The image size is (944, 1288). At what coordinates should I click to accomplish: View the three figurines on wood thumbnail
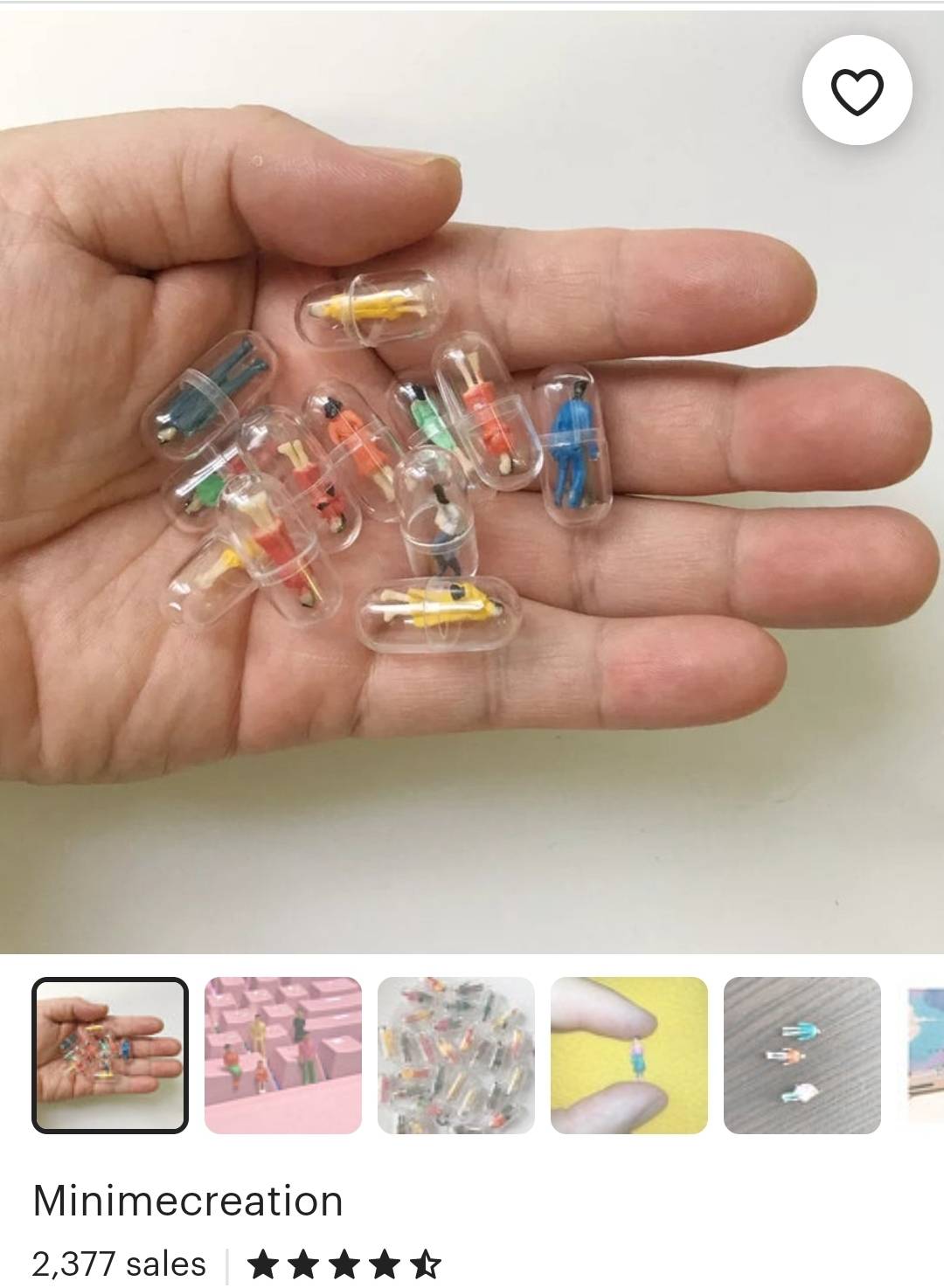click(x=802, y=1055)
